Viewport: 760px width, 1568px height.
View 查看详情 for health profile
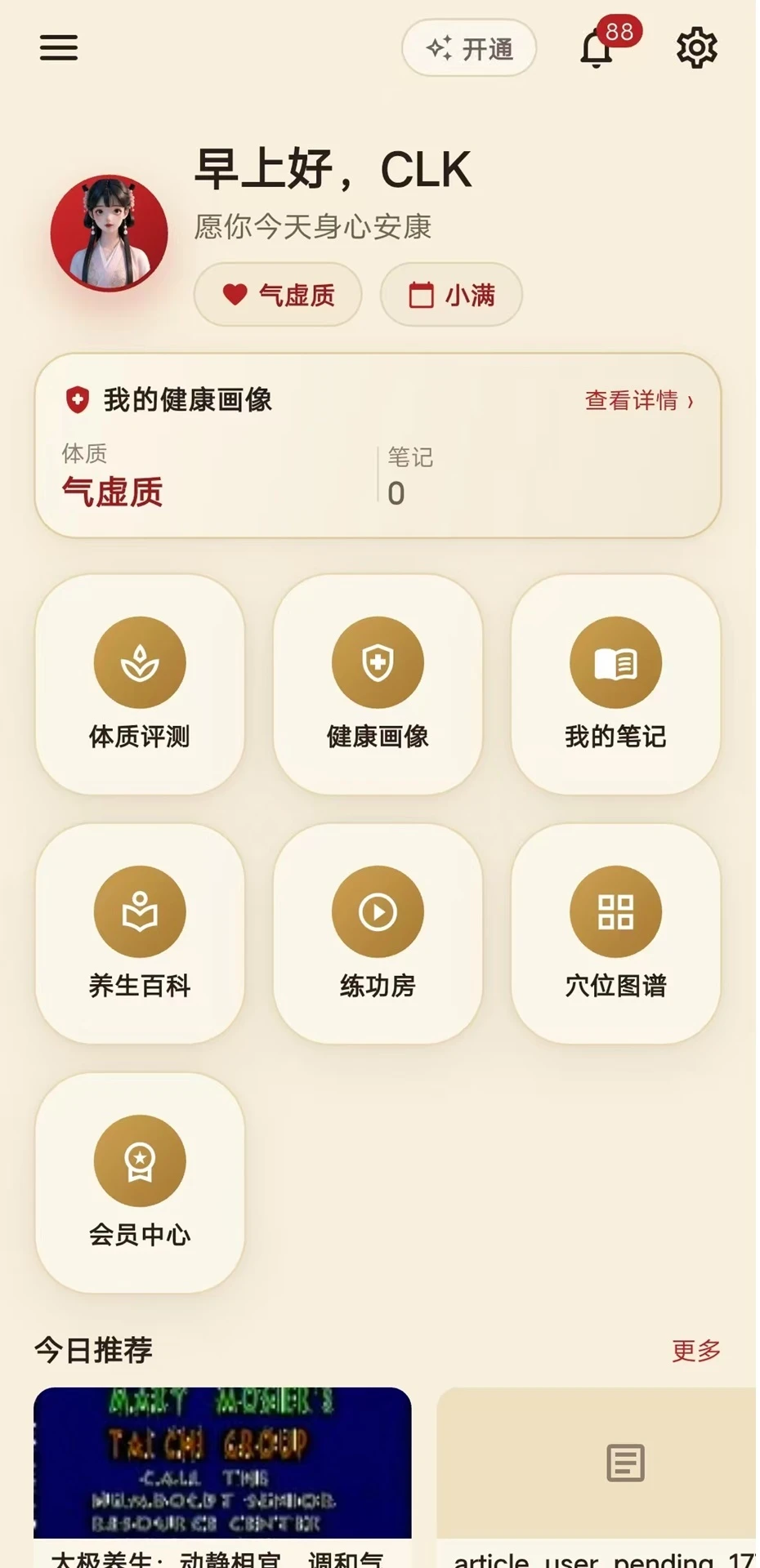[639, 400]
